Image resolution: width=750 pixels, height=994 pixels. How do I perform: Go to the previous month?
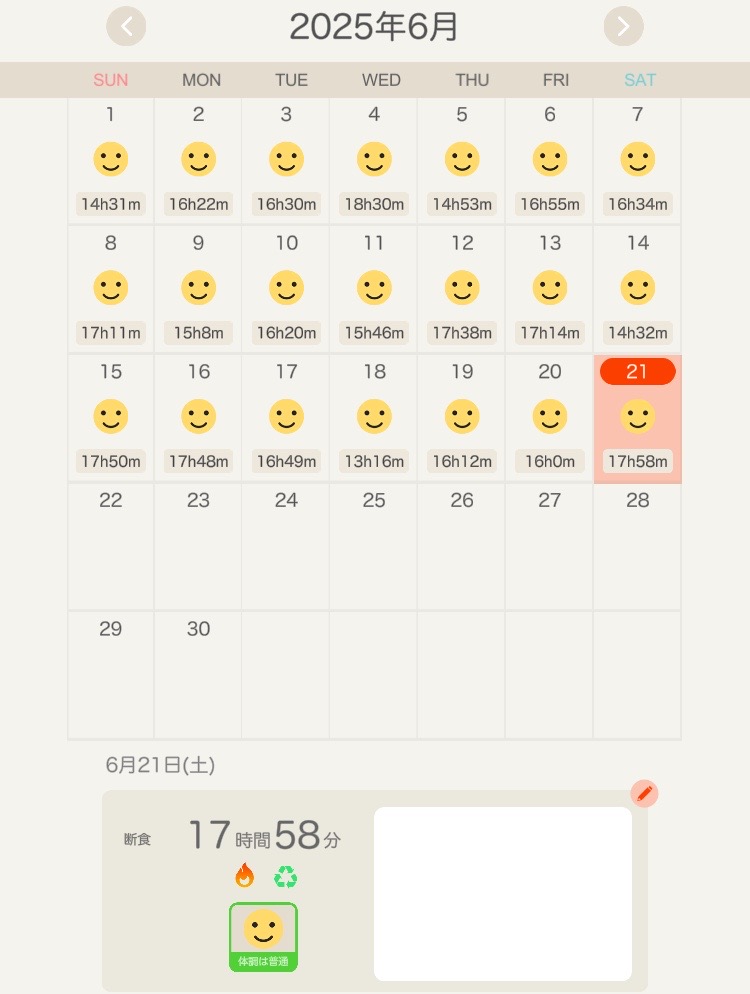126,26
